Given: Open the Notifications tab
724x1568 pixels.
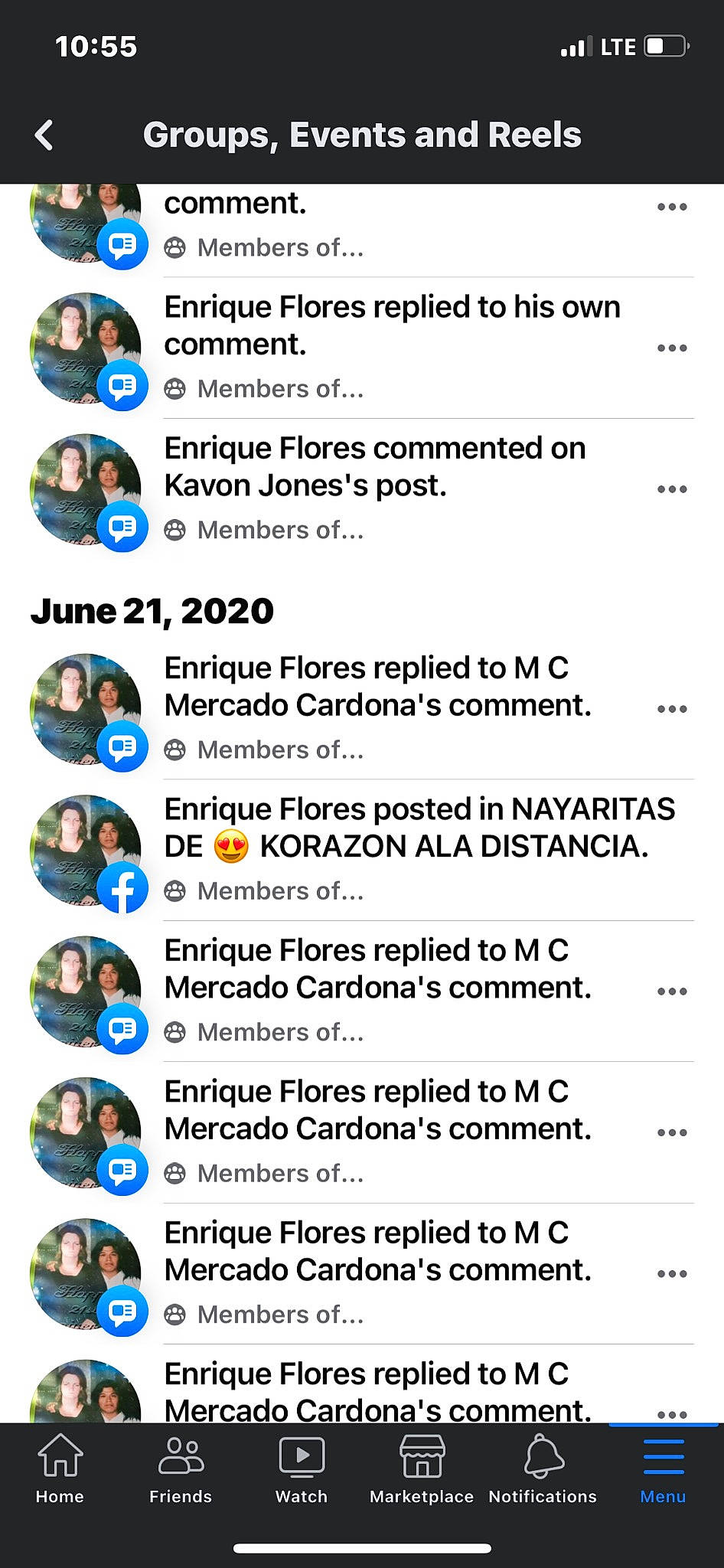Looking at the screenshot, I should click(543, 1470).
